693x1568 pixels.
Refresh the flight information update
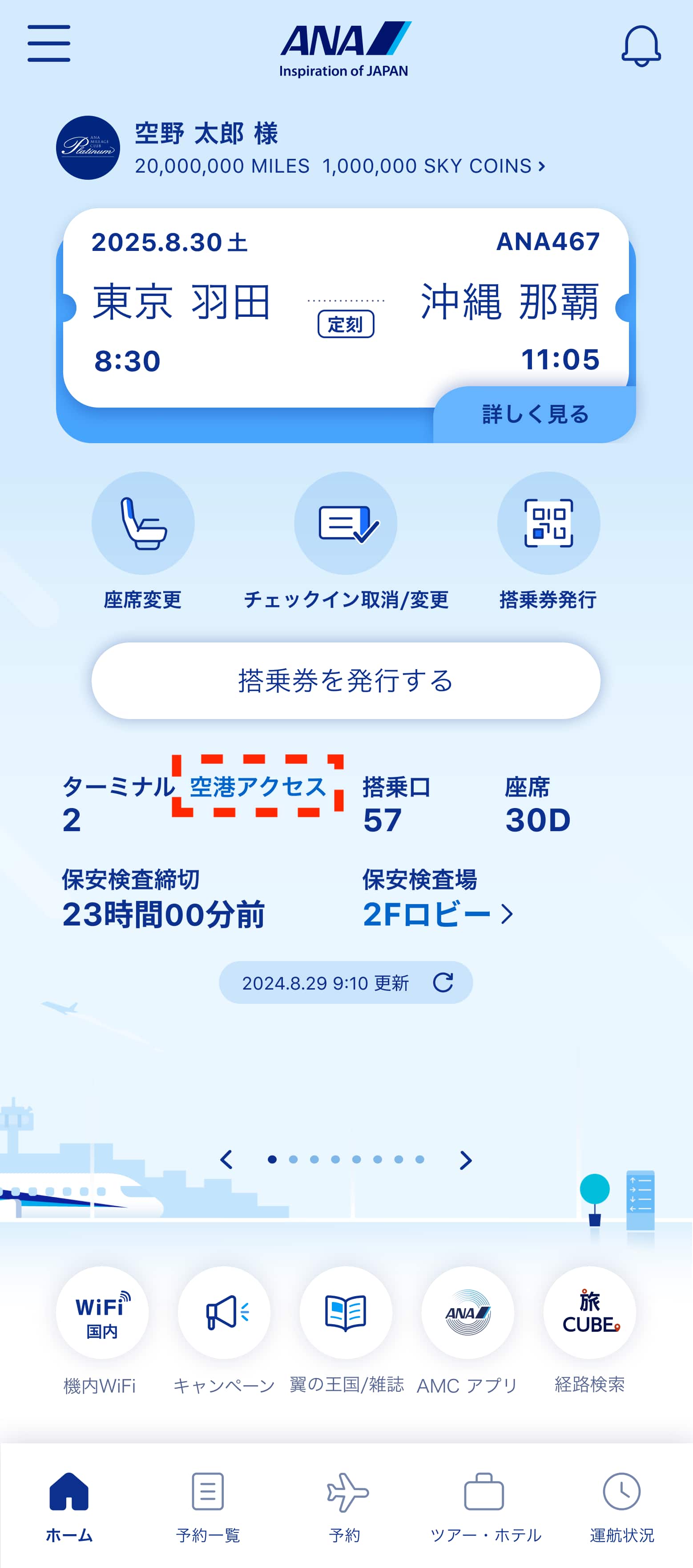coord(442,982)
